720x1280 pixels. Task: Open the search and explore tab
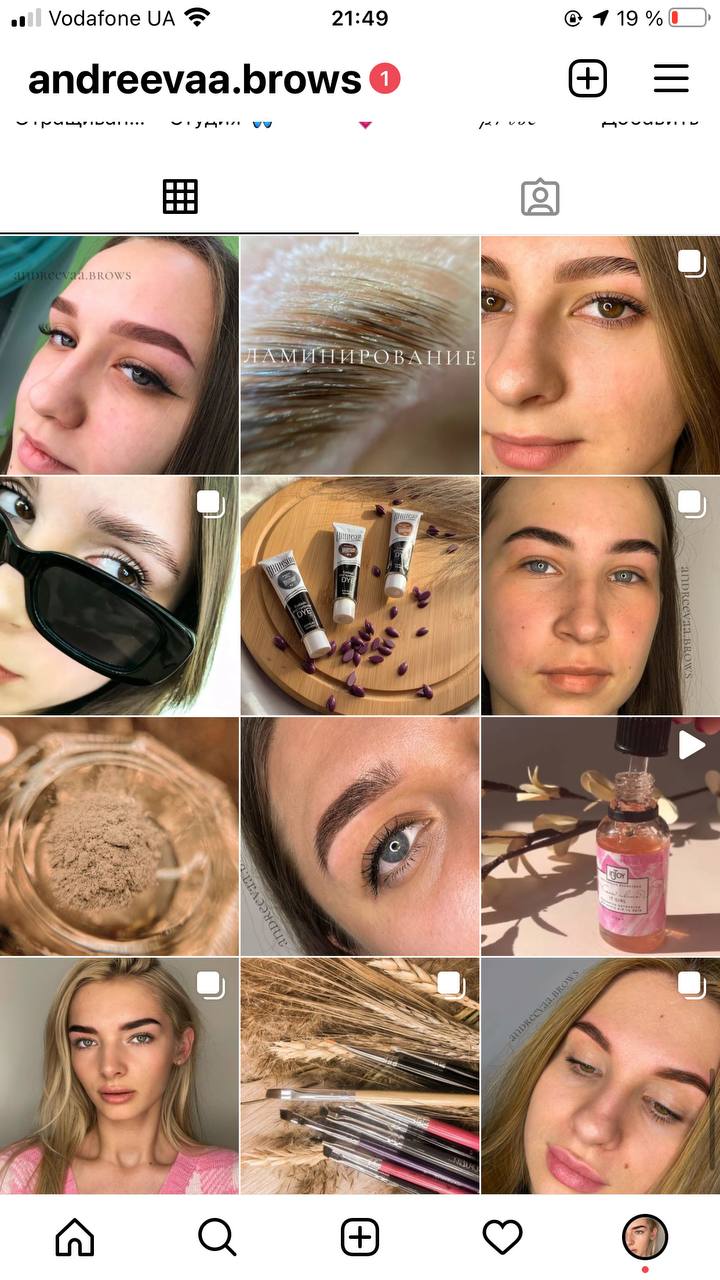click(217, 1238)
